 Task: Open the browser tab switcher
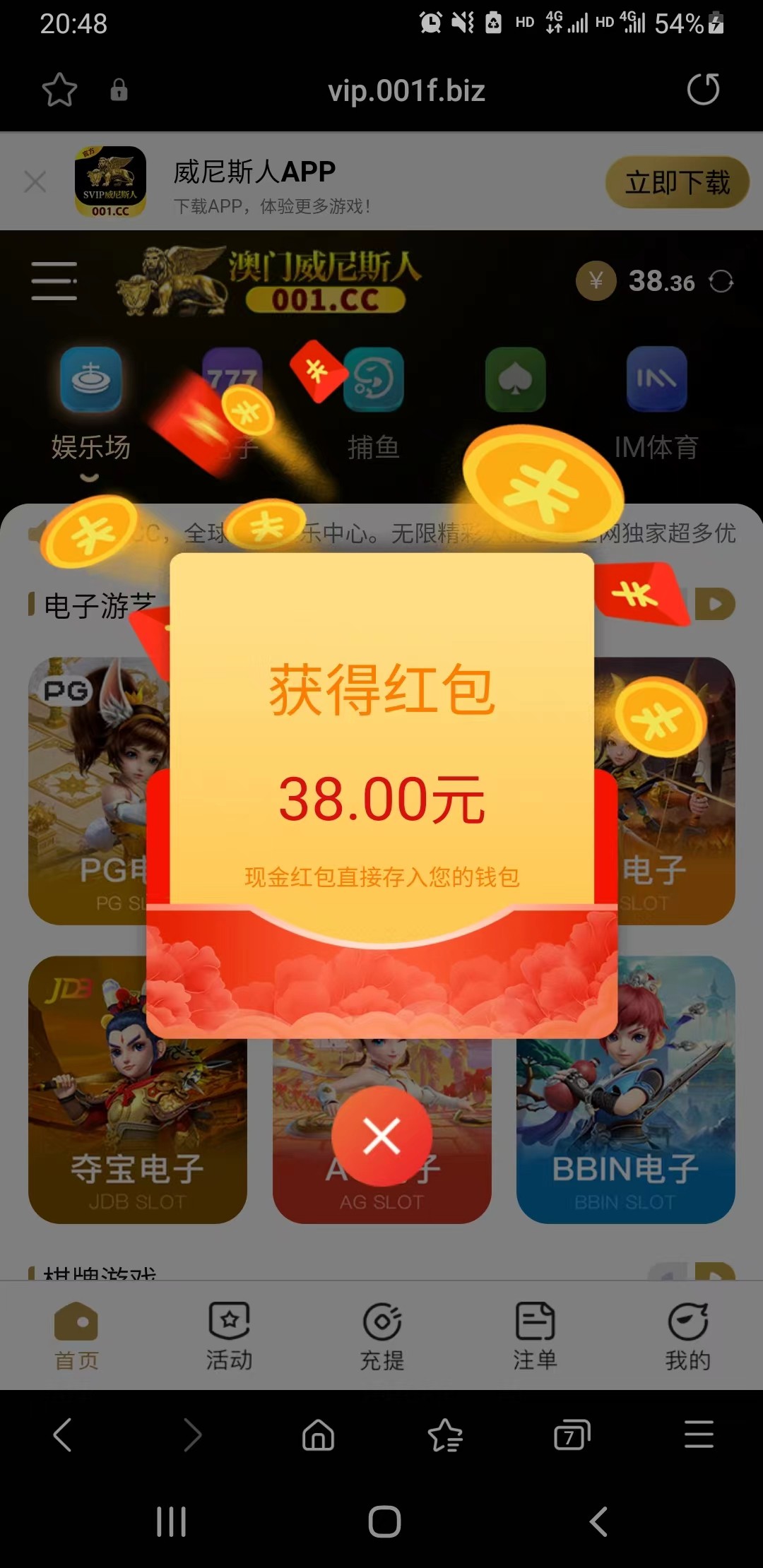572,1435
